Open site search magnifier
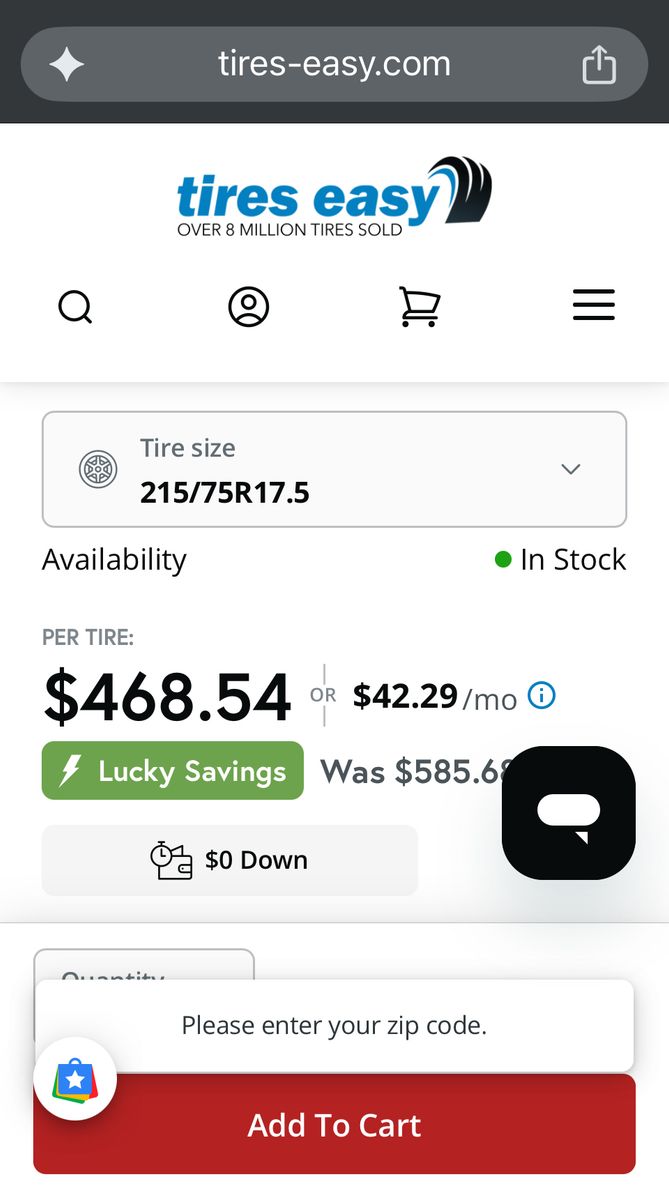The width and height of the screenshot is (669, 1200). pos(75,306)
